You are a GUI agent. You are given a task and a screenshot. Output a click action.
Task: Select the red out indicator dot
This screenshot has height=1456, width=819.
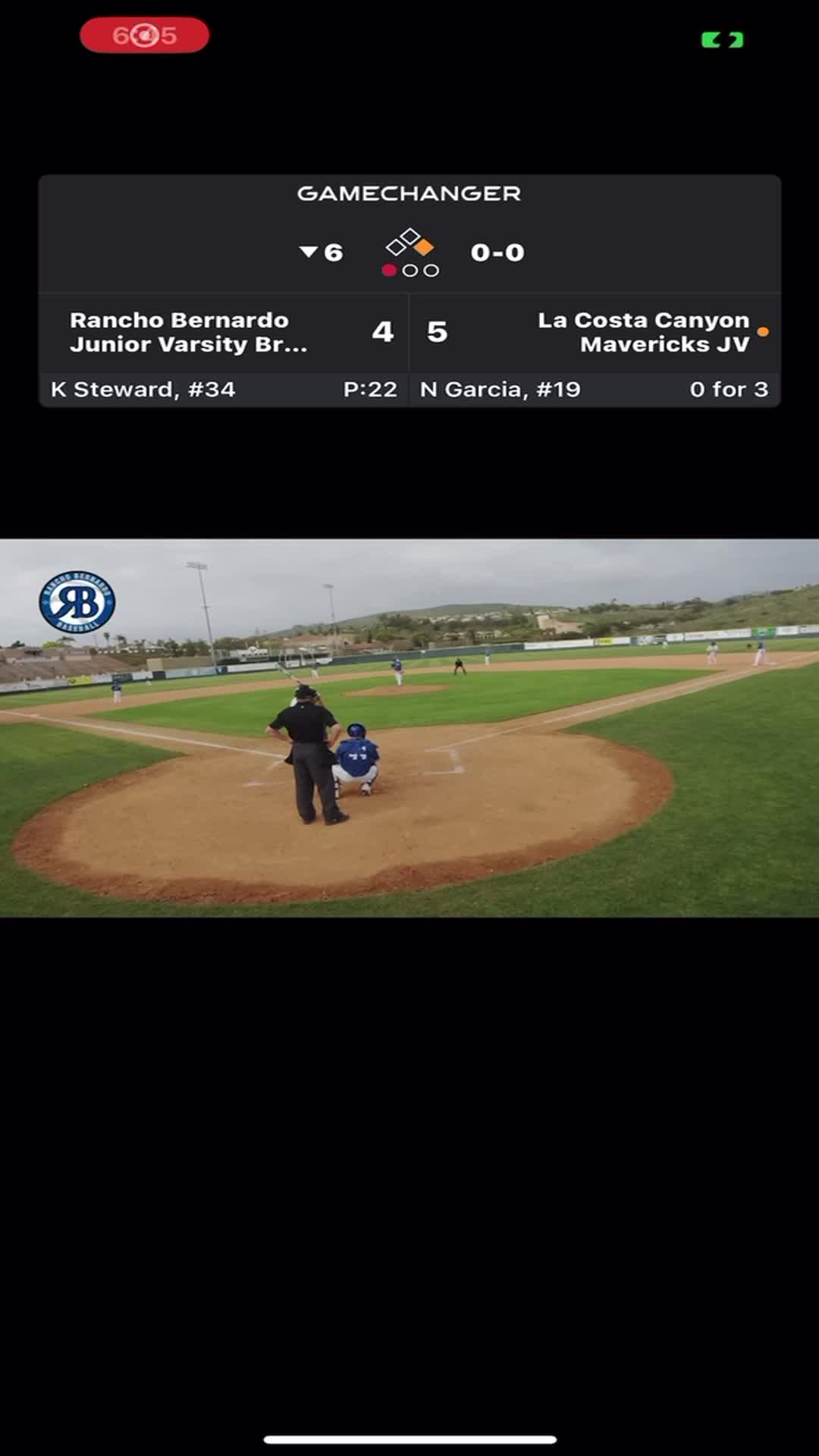click(x=391, y=269)
